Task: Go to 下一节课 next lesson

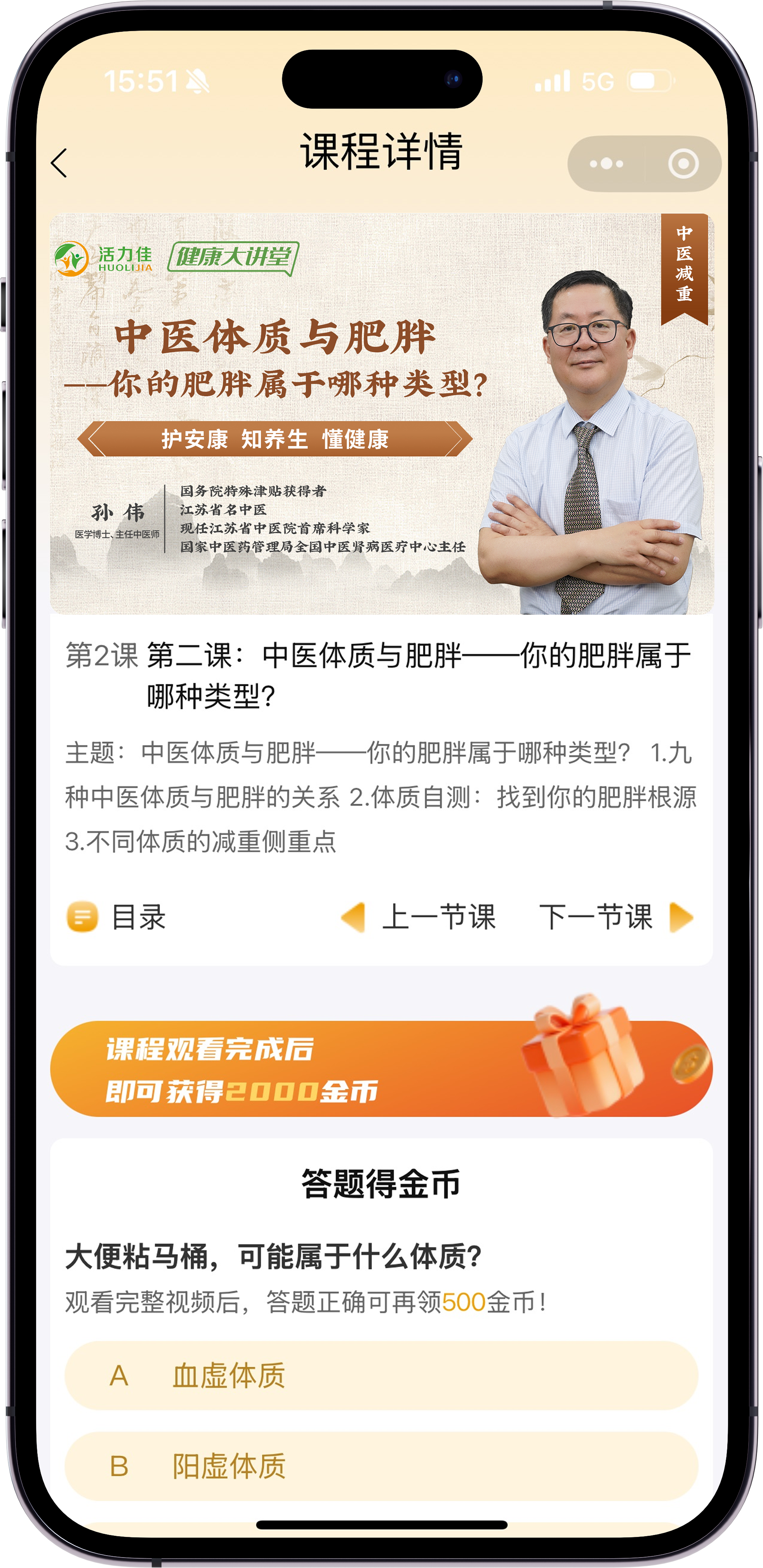Action: click(615, 917)
